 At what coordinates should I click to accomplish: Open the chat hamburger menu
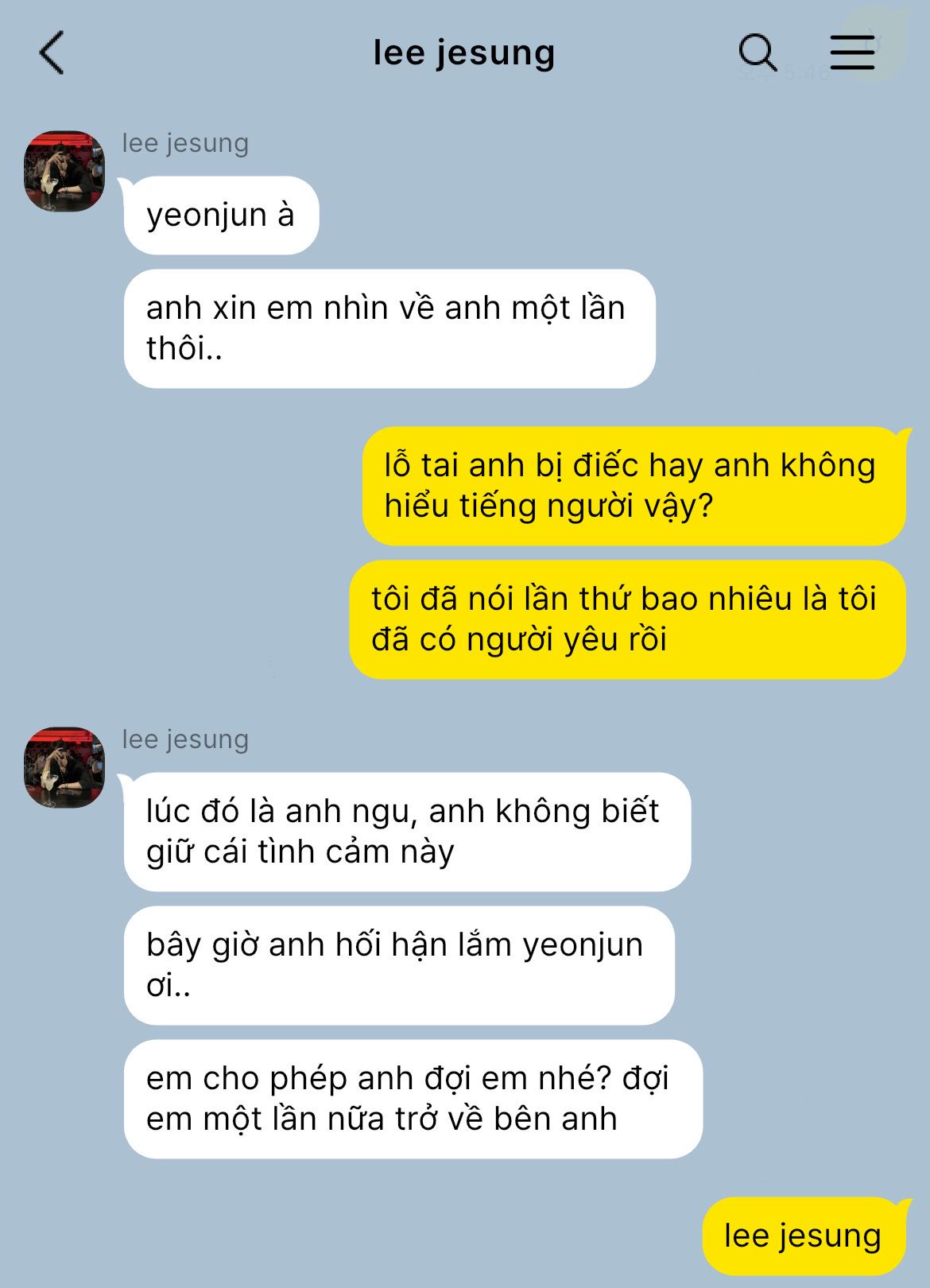852,53
